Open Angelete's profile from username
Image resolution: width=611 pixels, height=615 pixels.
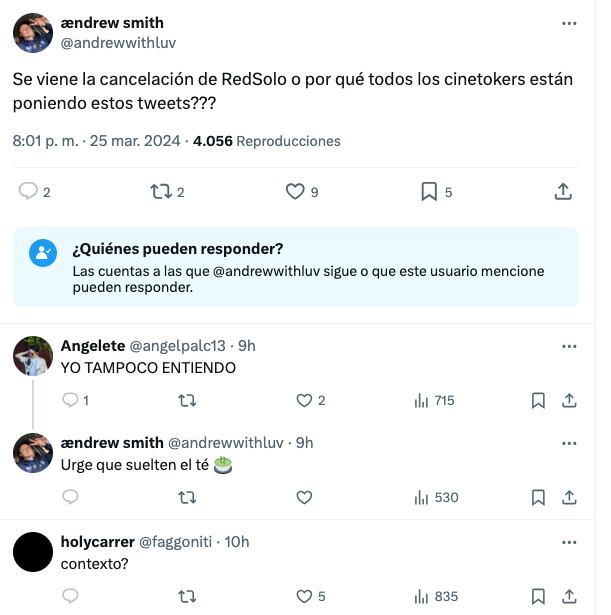pos(93,346)
